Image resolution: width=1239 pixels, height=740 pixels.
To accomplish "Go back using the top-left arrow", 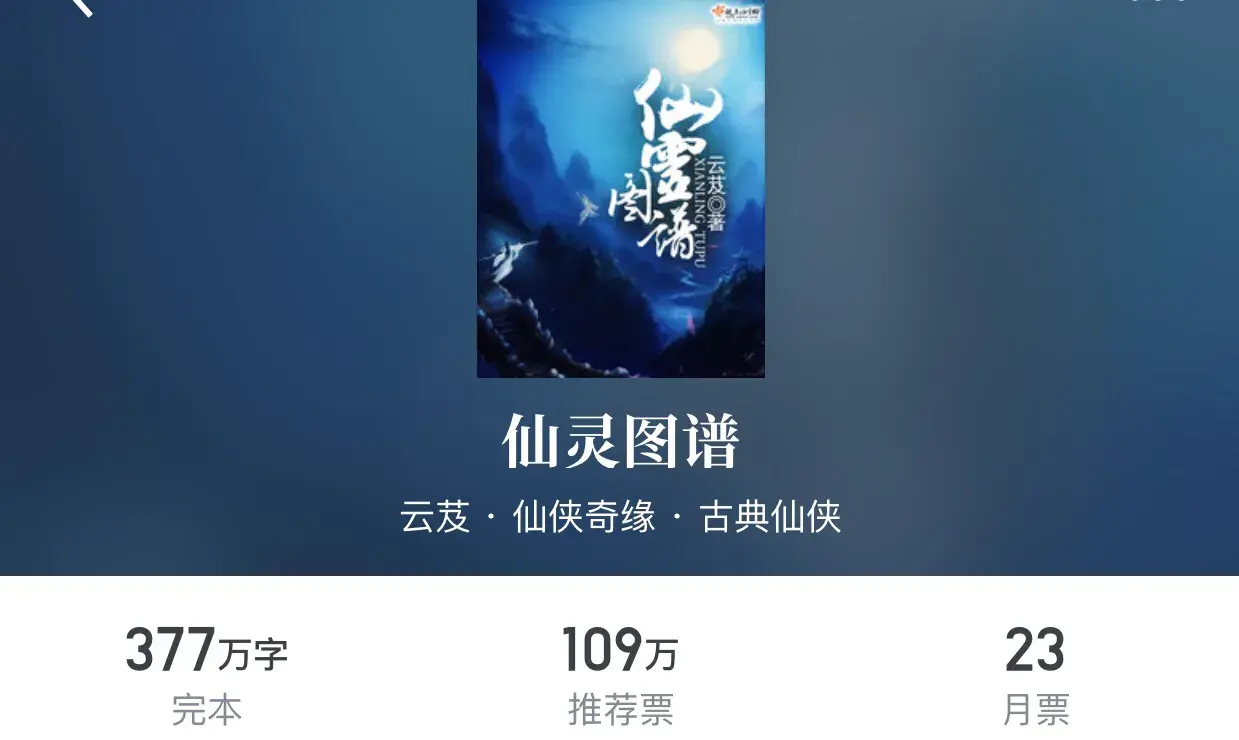I will pos(82,6).
